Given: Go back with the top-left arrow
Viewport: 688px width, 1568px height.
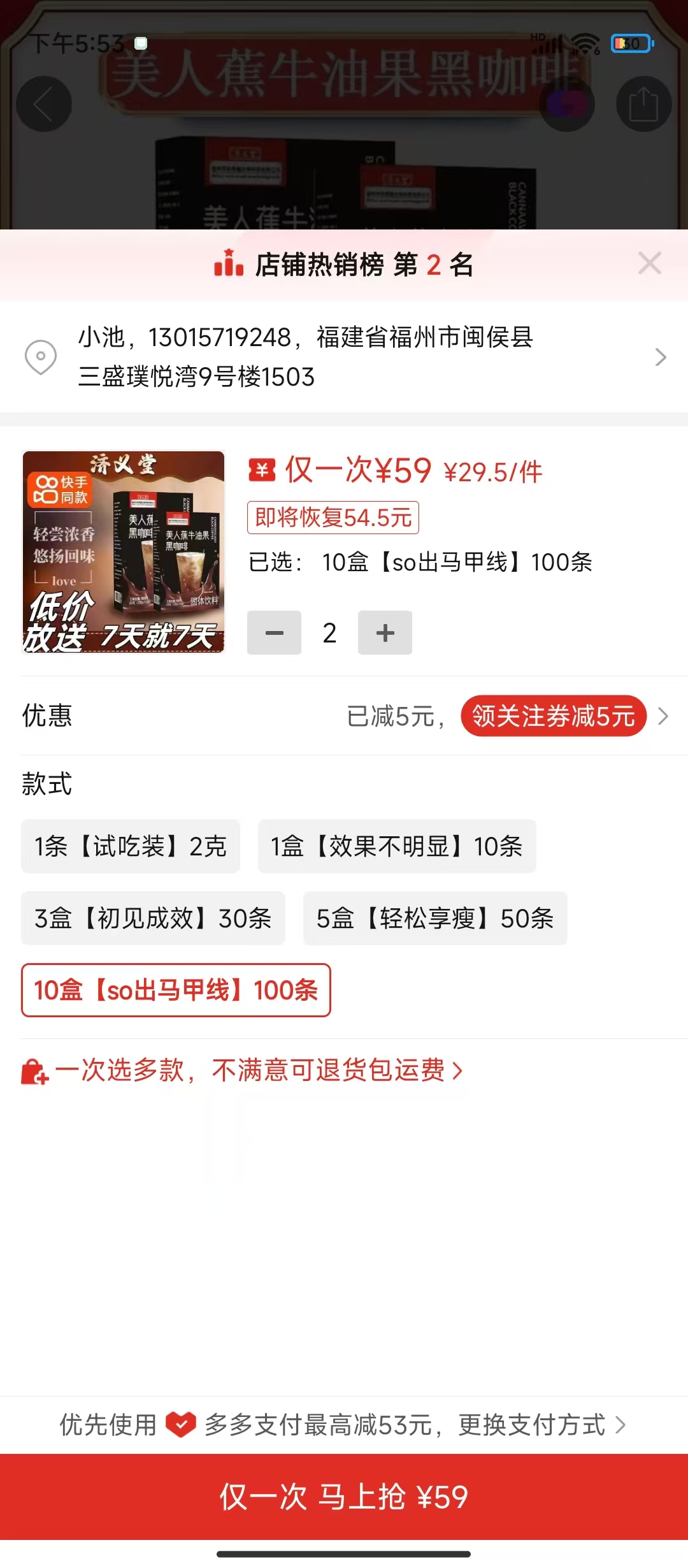Looking at the screenshot, I should pyautogui.click(x=43, y=104).
